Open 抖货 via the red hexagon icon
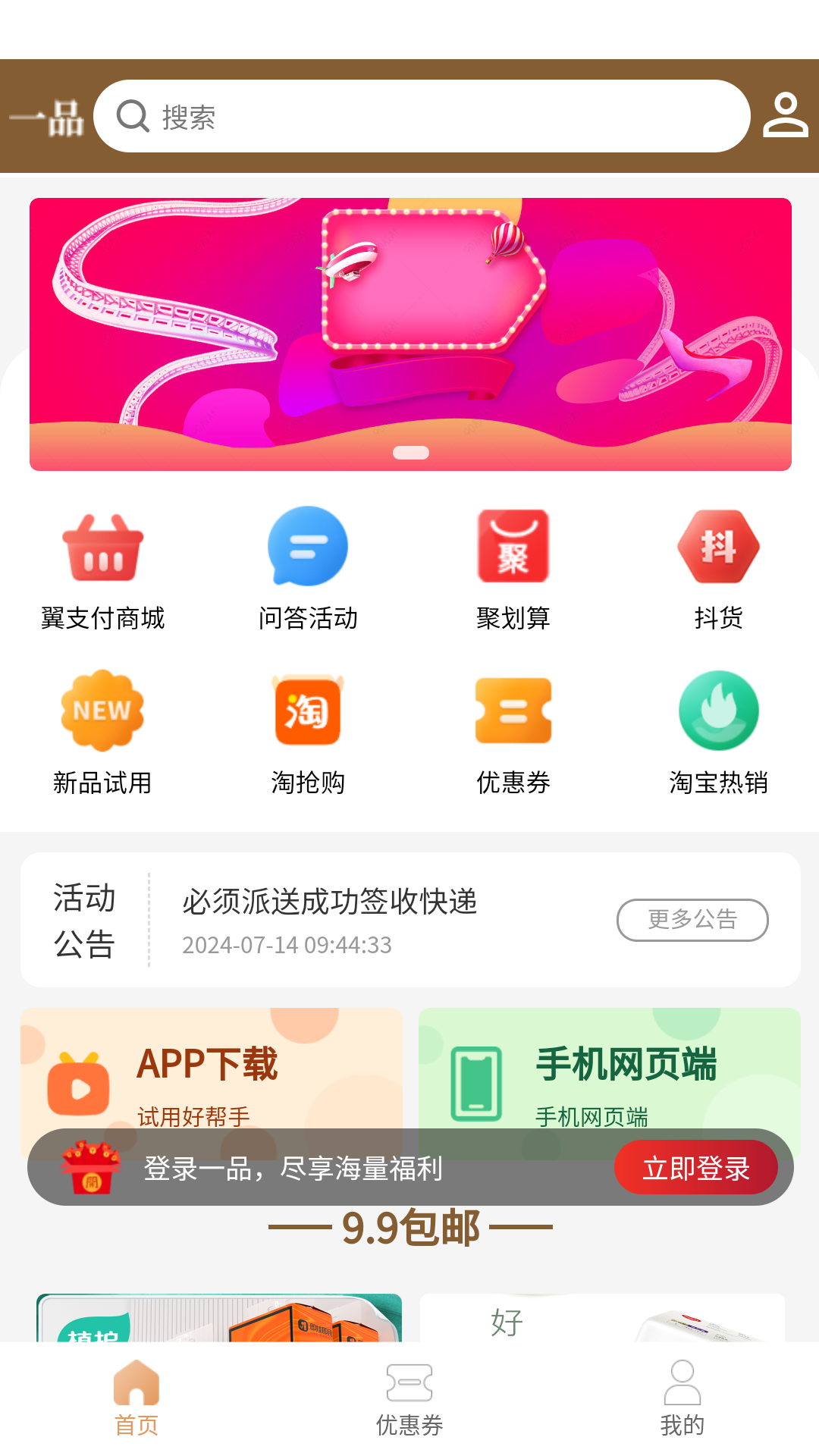This screenshot has height=1456, width=819. [719, 548]
